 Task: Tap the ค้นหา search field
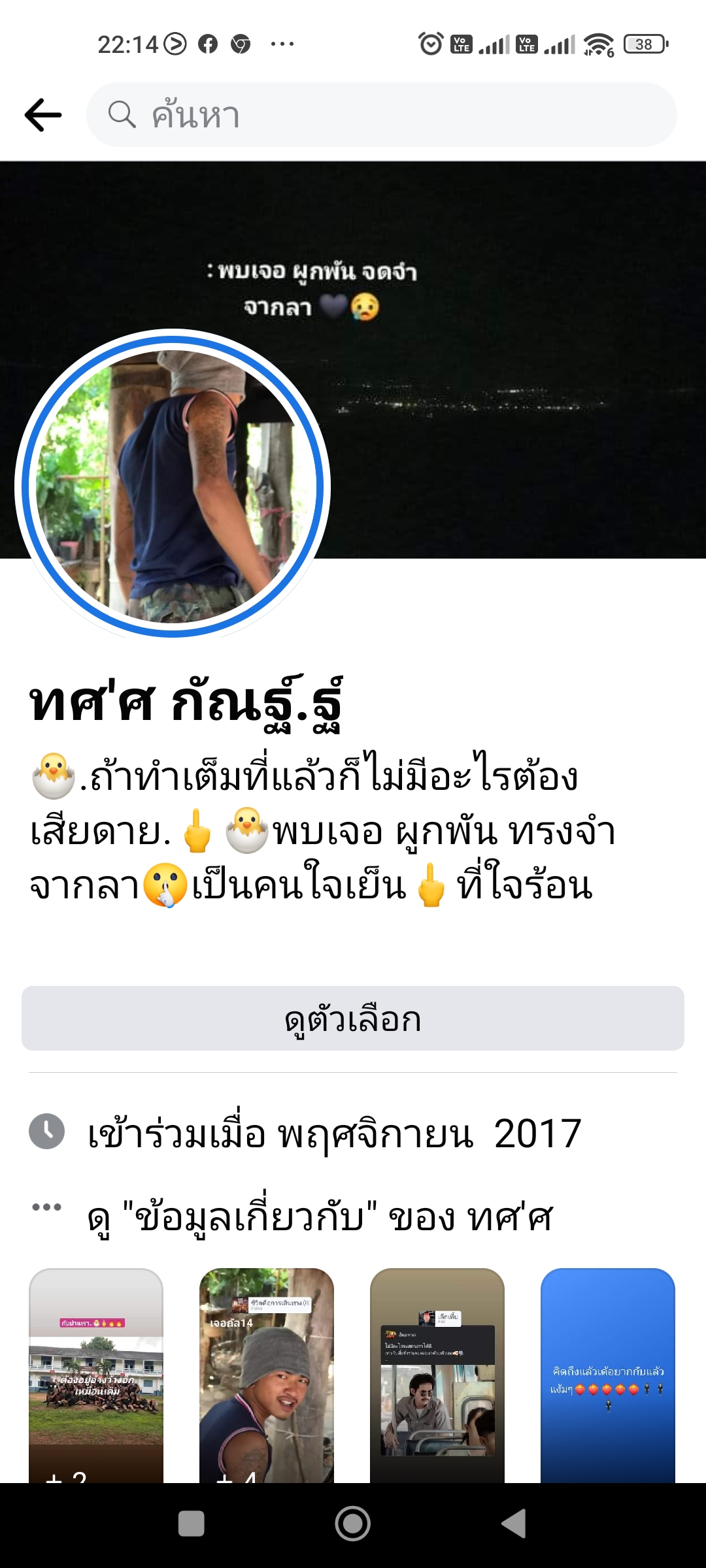(x=382, y=115)
